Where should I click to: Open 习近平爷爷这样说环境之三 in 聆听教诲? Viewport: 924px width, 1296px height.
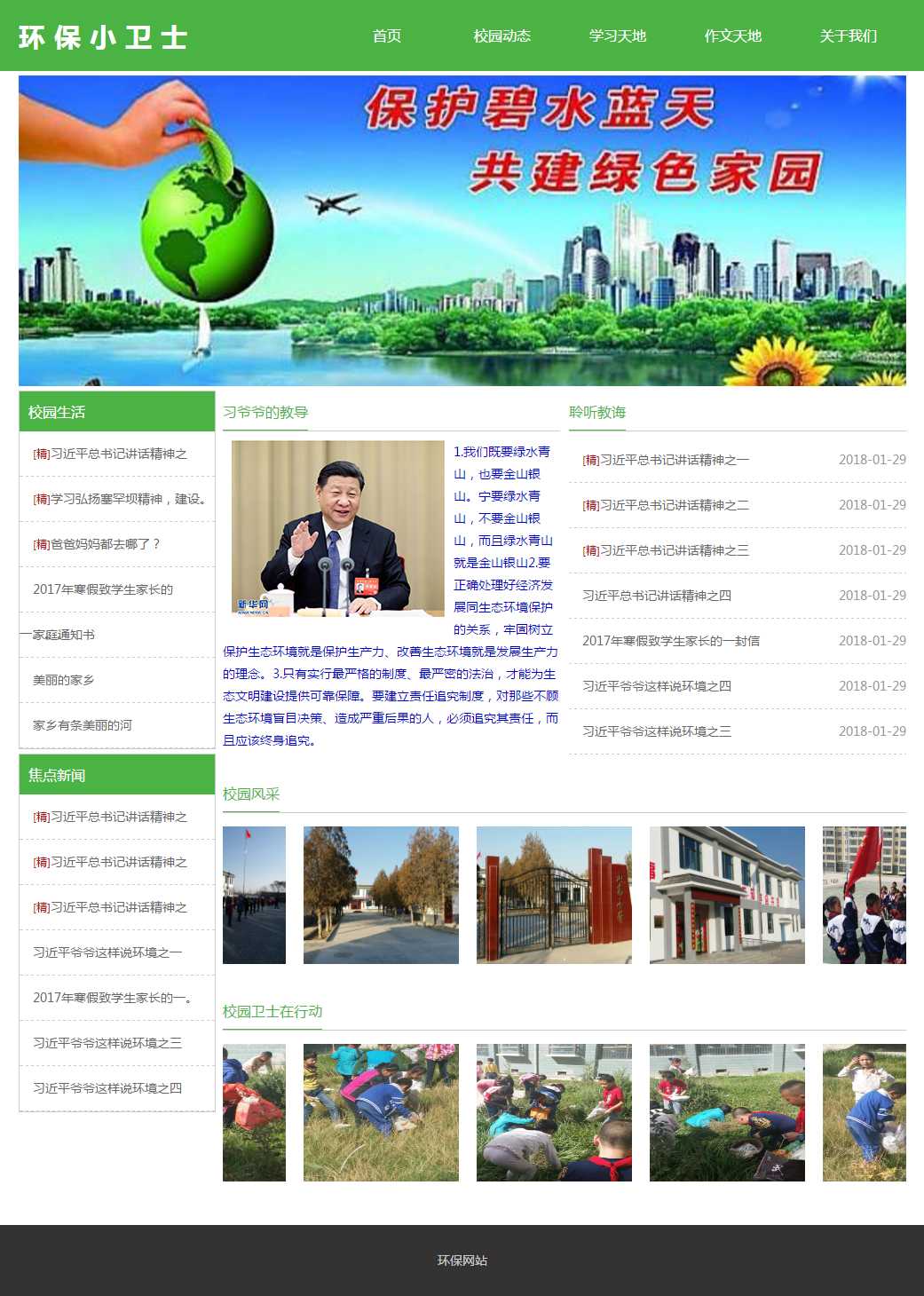(656, 731)
